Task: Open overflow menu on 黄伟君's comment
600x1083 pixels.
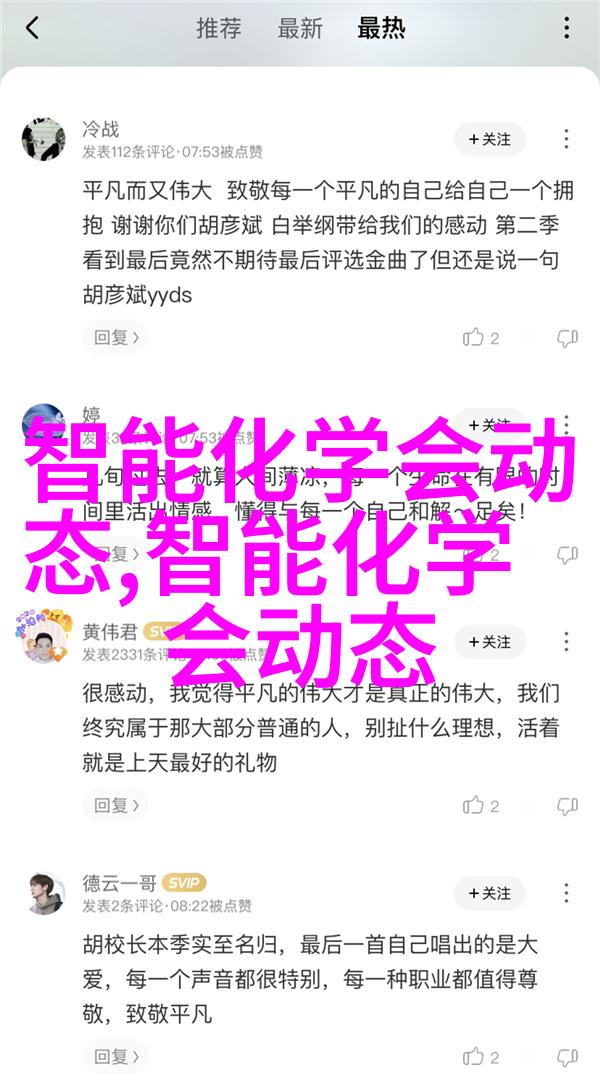Action: pos(567,642)
